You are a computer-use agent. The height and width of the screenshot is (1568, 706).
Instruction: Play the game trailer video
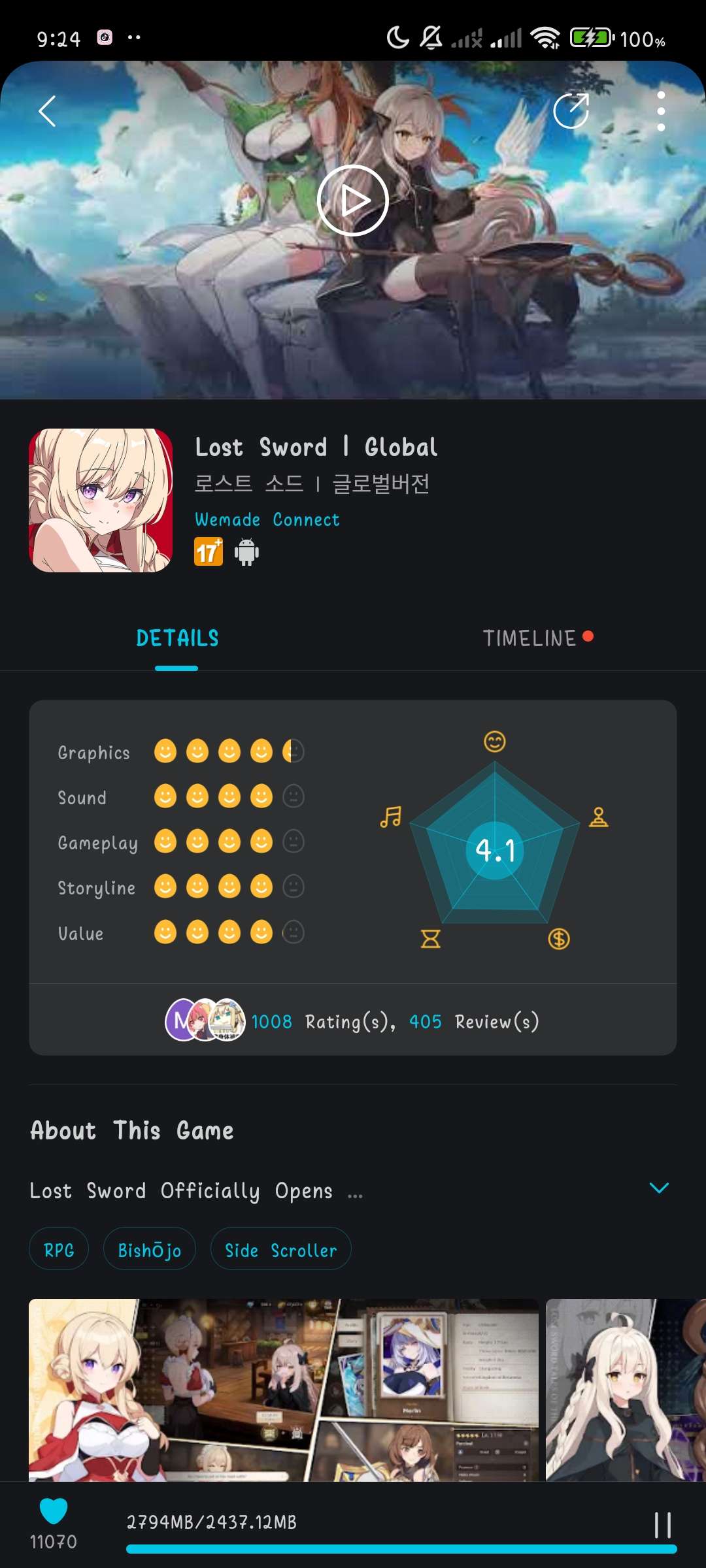353,201
